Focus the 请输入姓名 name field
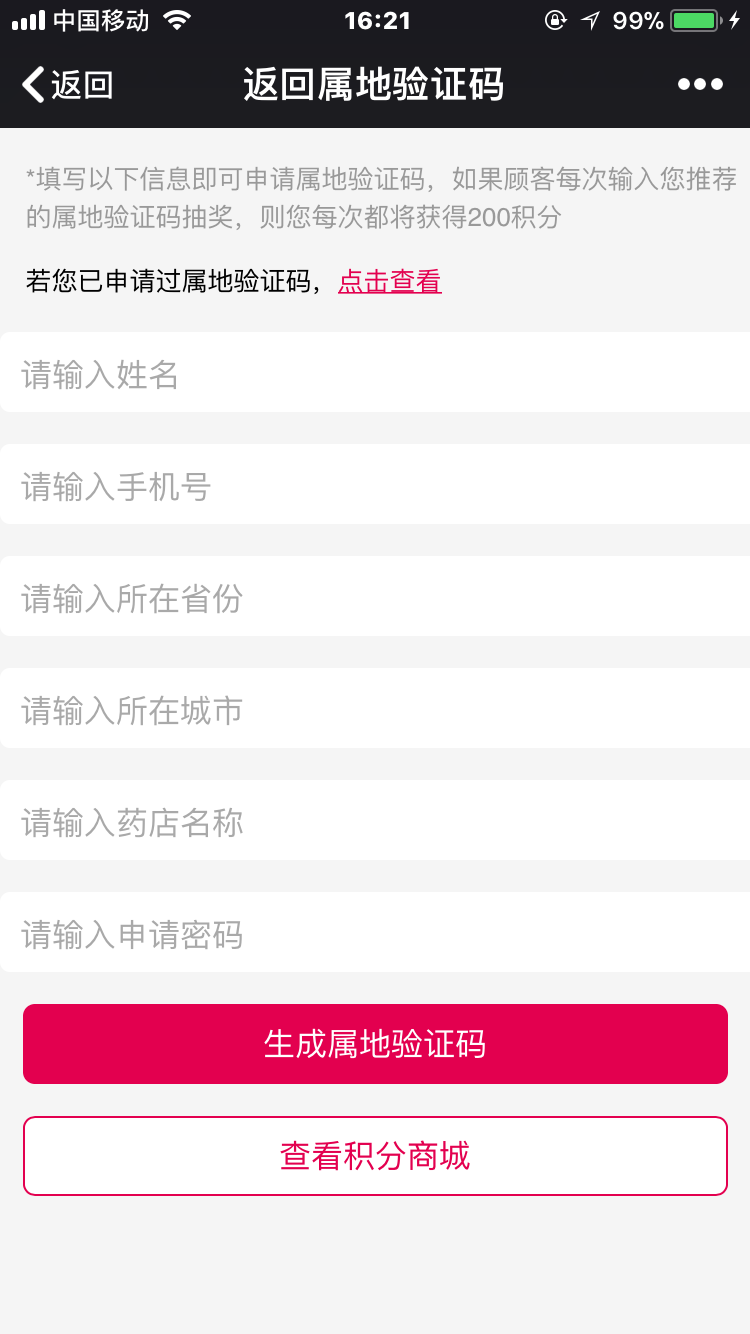 point(375,373)
